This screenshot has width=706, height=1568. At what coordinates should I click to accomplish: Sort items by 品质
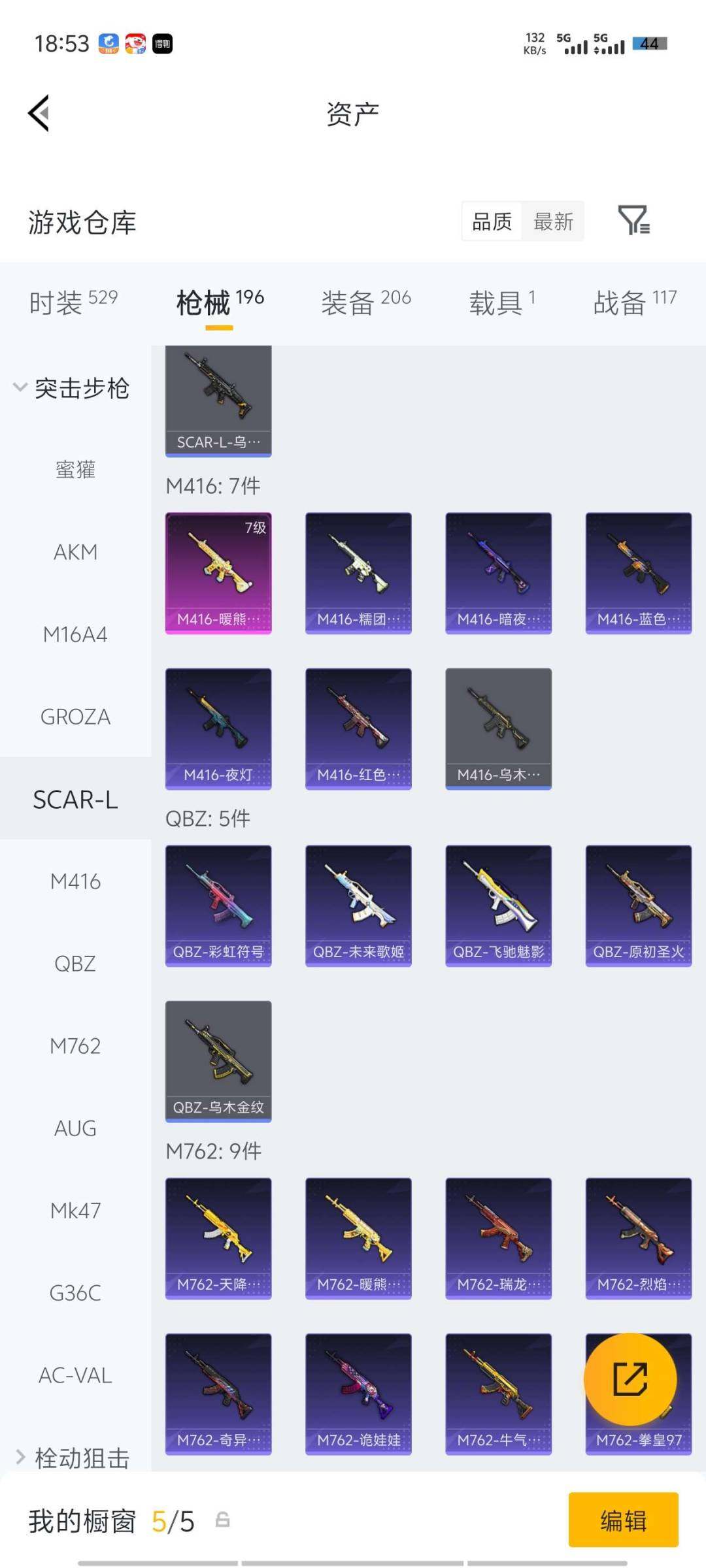click(x=492, y=221)
